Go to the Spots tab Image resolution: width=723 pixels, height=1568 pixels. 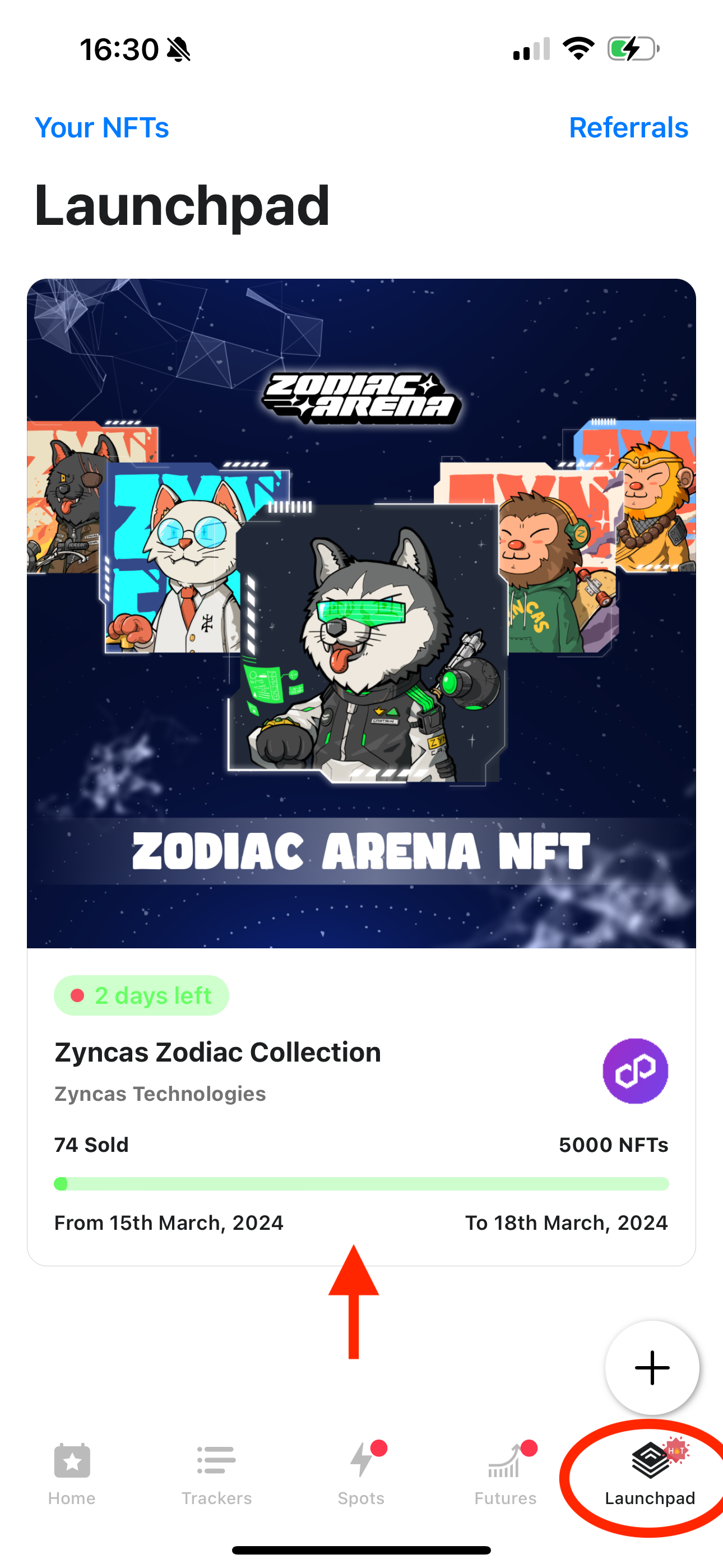click(361, 1473)
